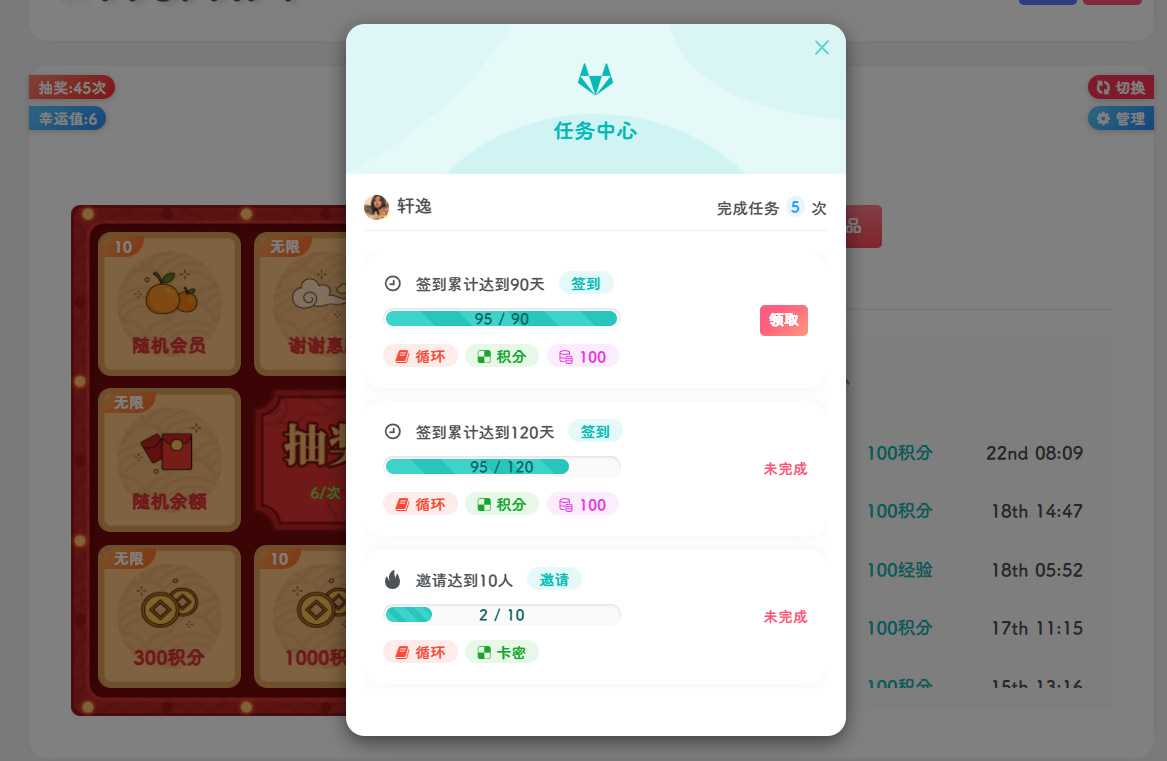Open 轩逸's profile avatar
Screen dimensions: 1167x761
(377, 207)
